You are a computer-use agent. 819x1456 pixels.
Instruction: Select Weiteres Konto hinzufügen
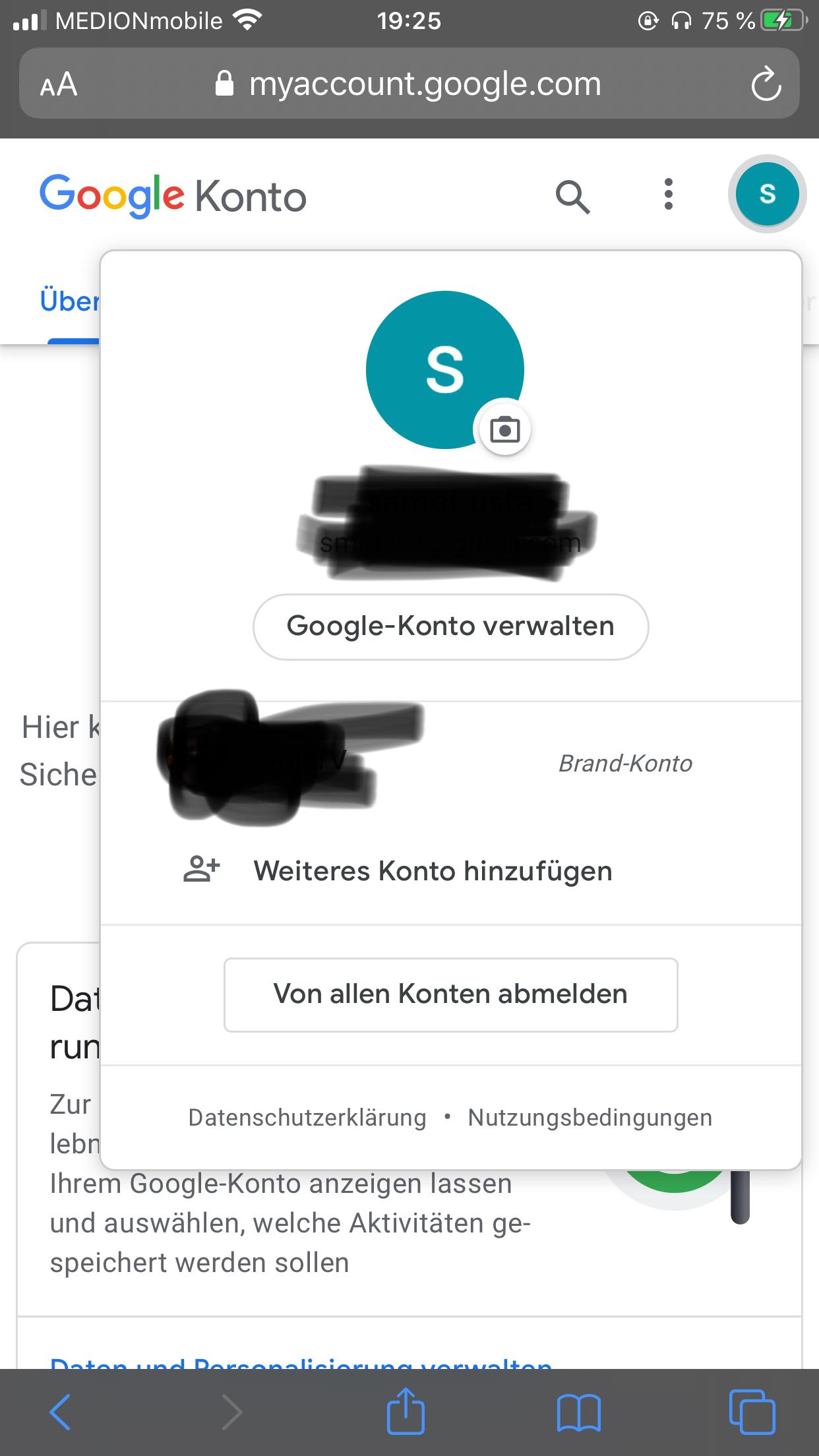(433, 871)
